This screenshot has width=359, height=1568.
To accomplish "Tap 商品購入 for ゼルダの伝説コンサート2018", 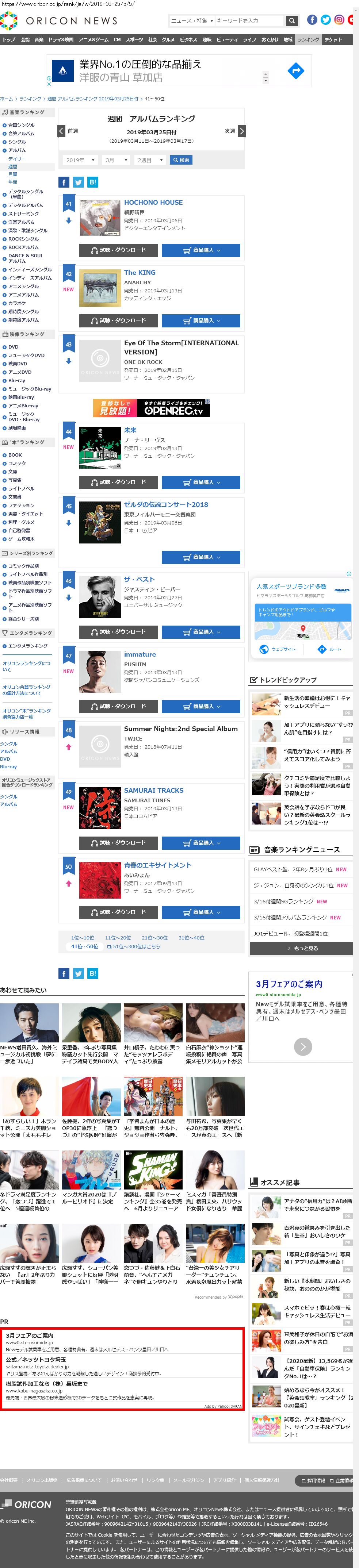I will [200, 557].
